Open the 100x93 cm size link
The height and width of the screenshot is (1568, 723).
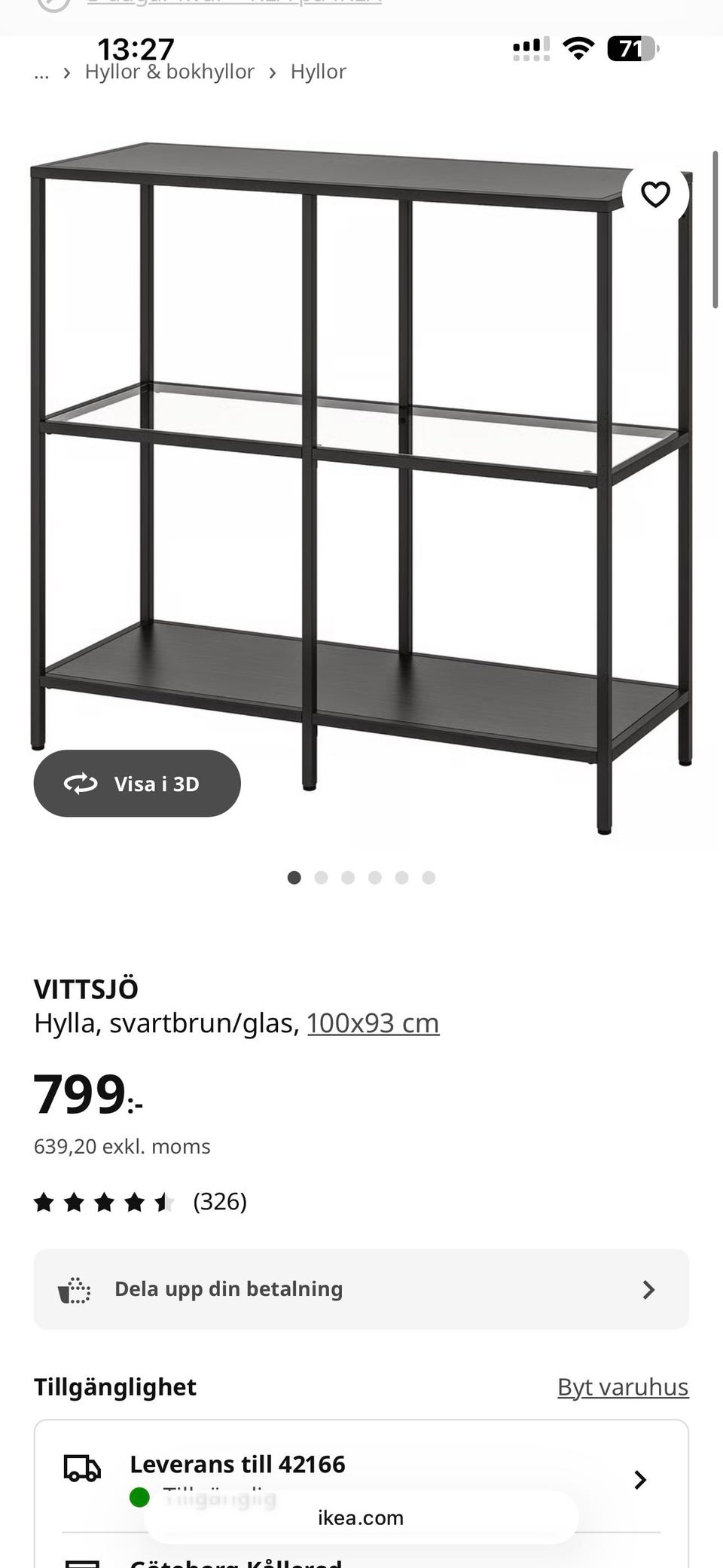coord(373,1023)
